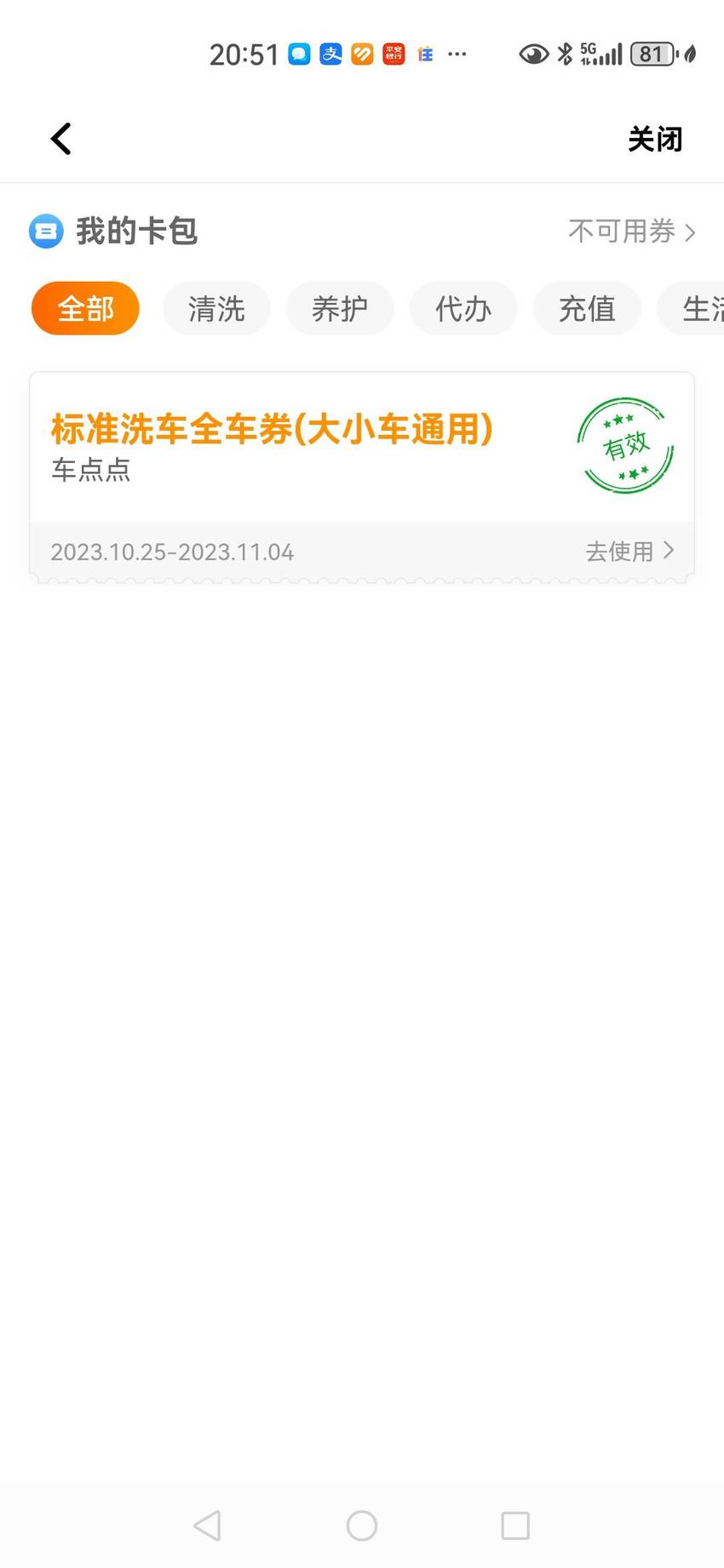Open the 不可用券 unavailable coupons list
This screenshot has height=1568, width=724.
pyautogui.click(x=632, y=231)
